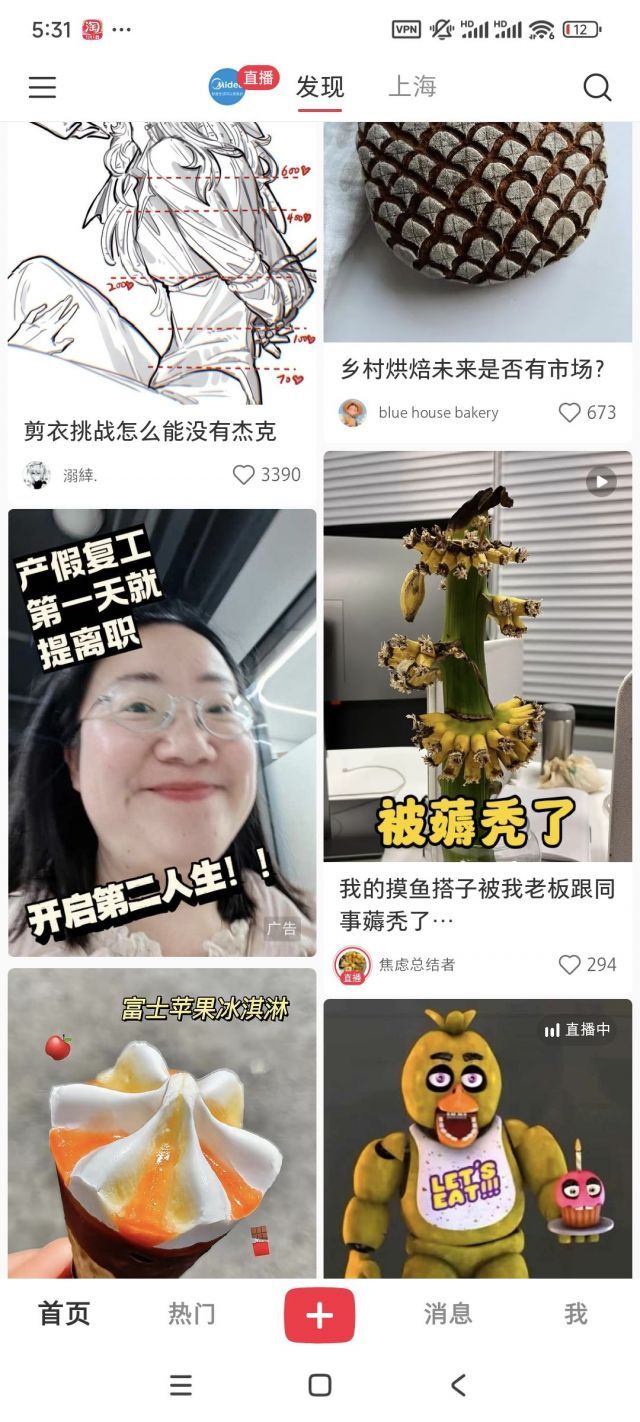Open the 消息 messages tab
The image size is (640, 1422).
(x=447, y=1314)
